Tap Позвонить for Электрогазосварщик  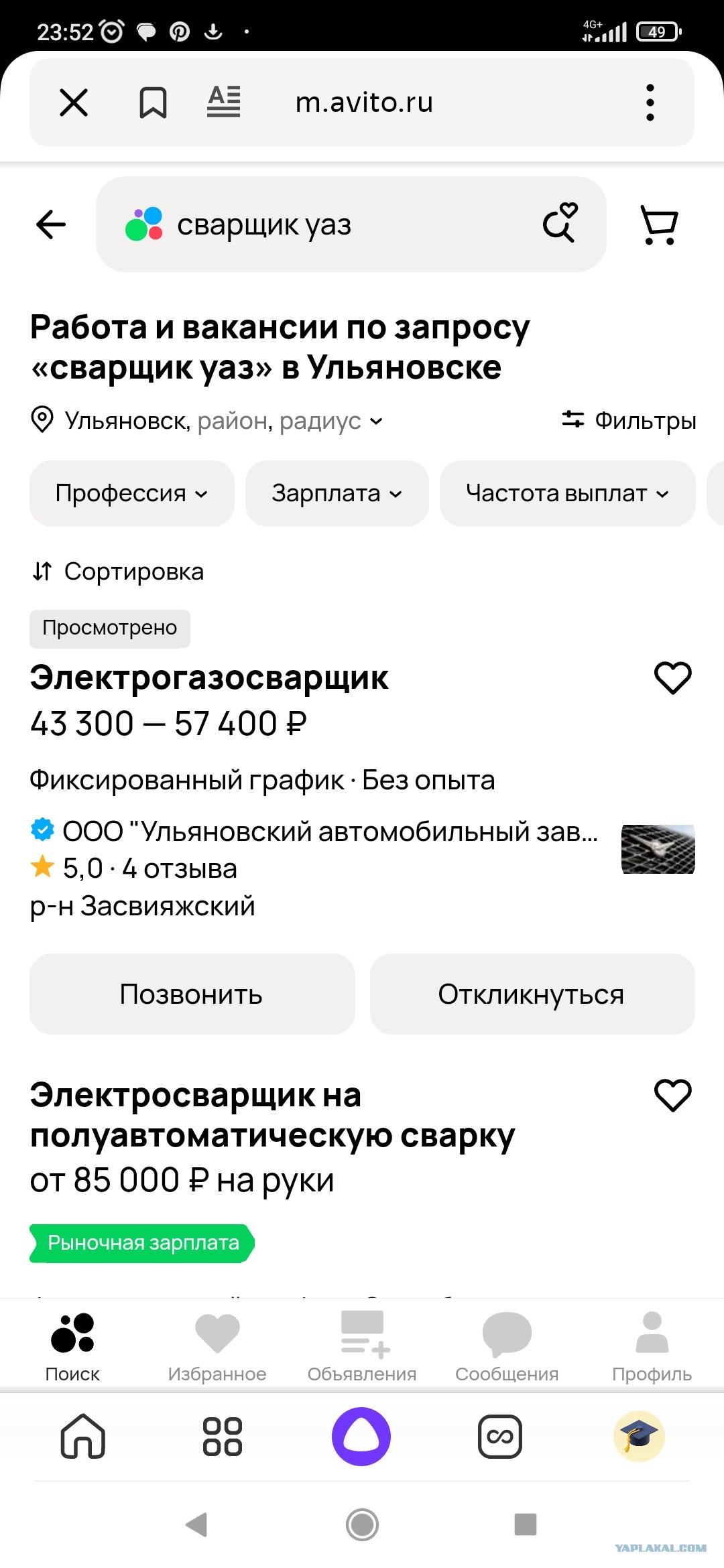pos(192,994)
